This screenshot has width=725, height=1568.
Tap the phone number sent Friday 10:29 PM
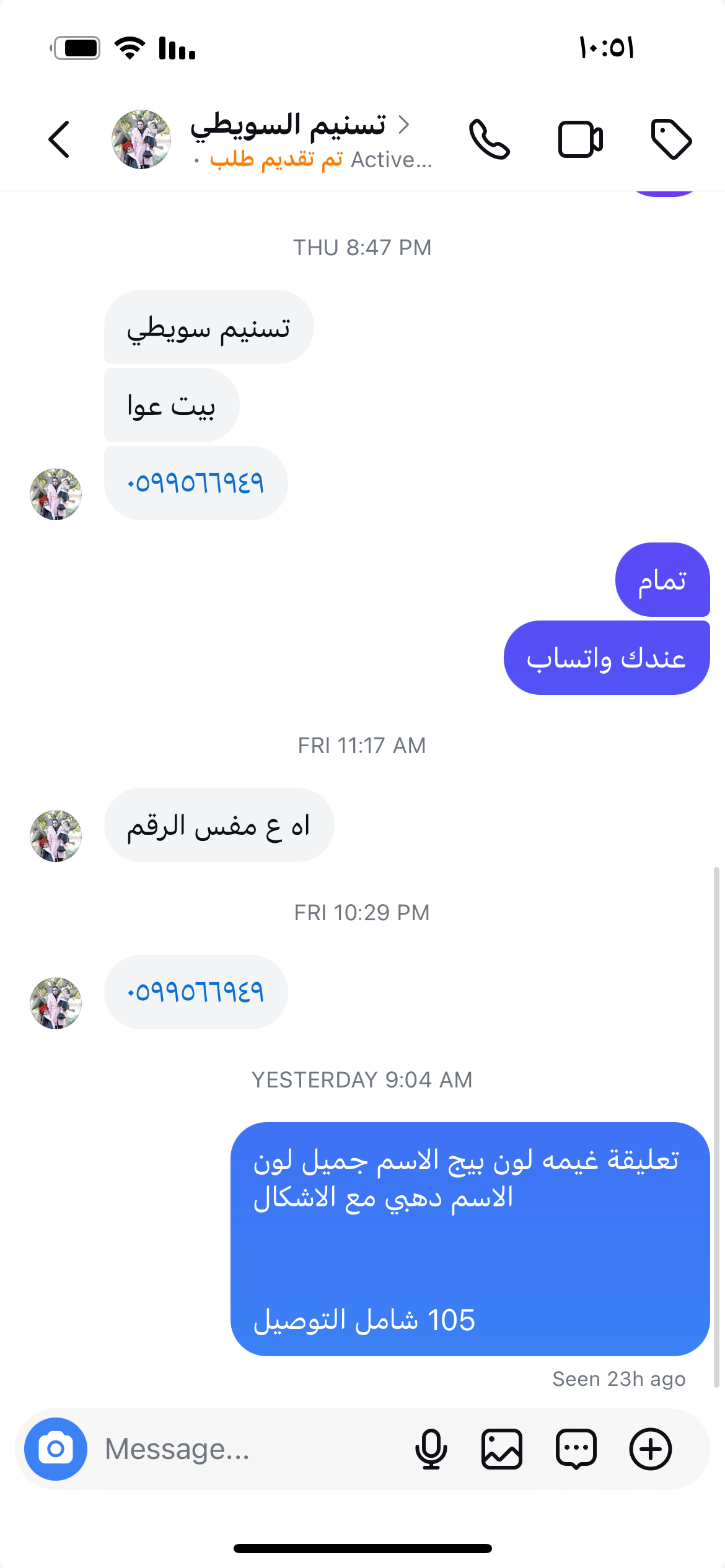click(x=196, y=992)
